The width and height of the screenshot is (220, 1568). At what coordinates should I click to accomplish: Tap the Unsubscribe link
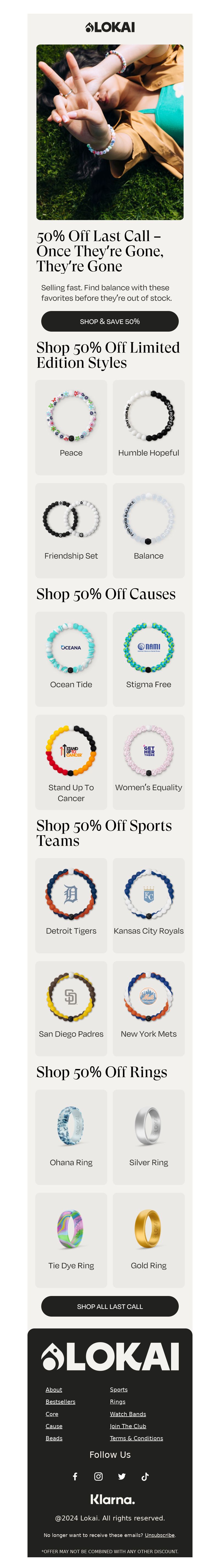pos(160,1534)
